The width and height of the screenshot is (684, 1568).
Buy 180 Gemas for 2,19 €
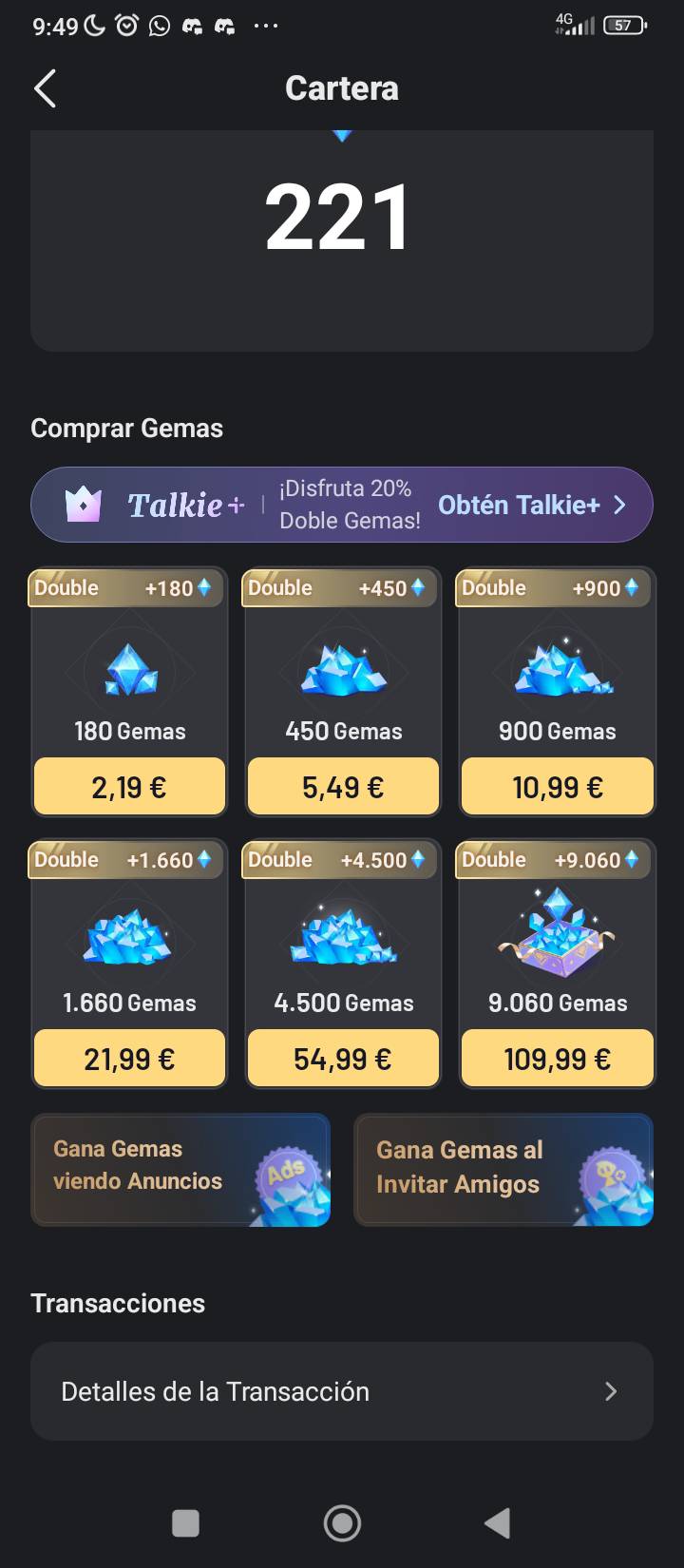(x=129, y=787)
